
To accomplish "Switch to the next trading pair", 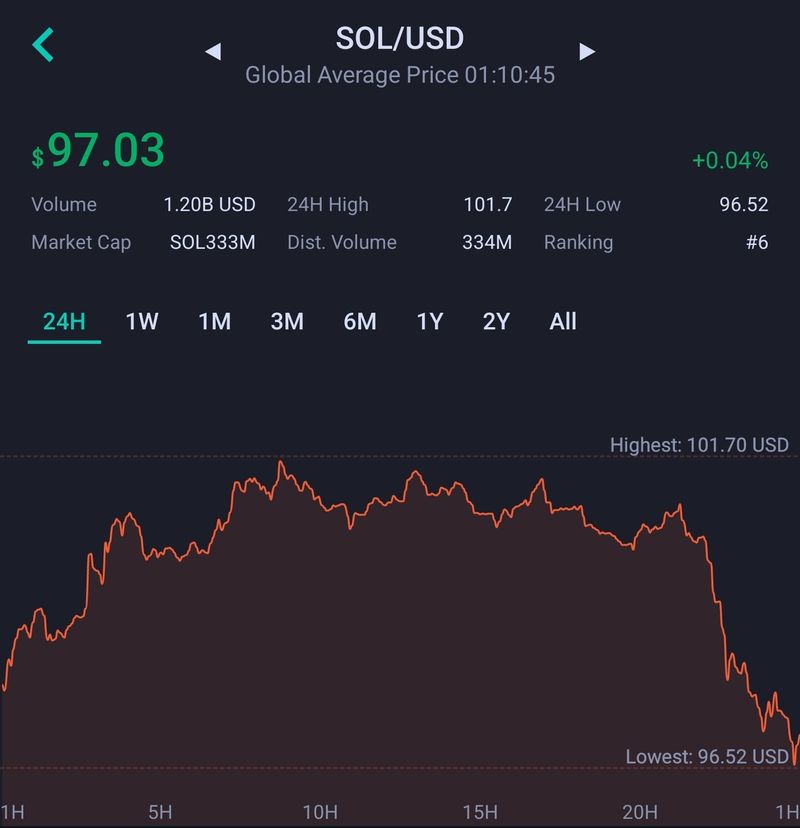I will [587, 51].
